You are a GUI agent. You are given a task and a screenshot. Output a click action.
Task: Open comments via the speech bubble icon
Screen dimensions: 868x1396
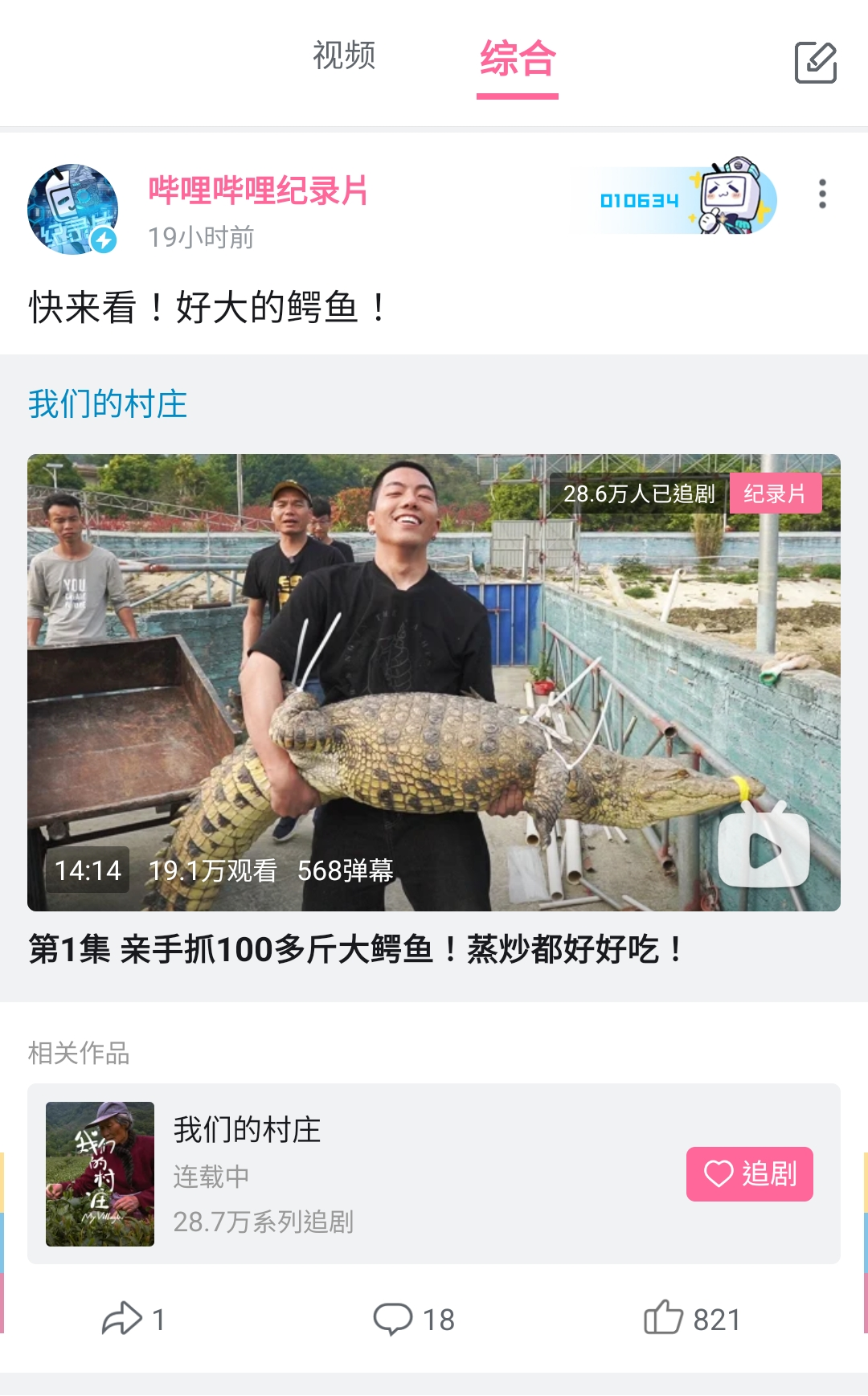[x=395, y=1316]
